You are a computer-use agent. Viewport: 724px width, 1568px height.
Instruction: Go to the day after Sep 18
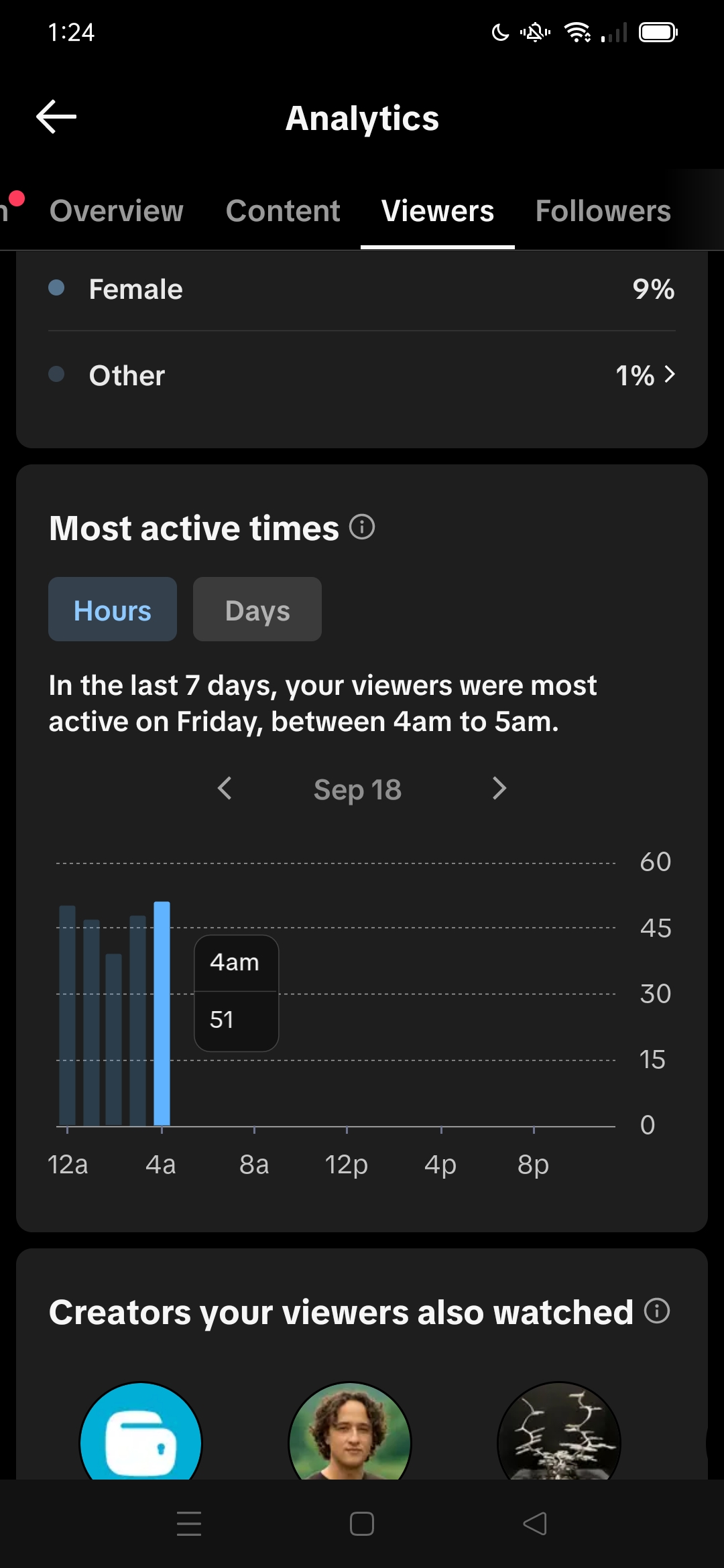click(x=499, y=788)
